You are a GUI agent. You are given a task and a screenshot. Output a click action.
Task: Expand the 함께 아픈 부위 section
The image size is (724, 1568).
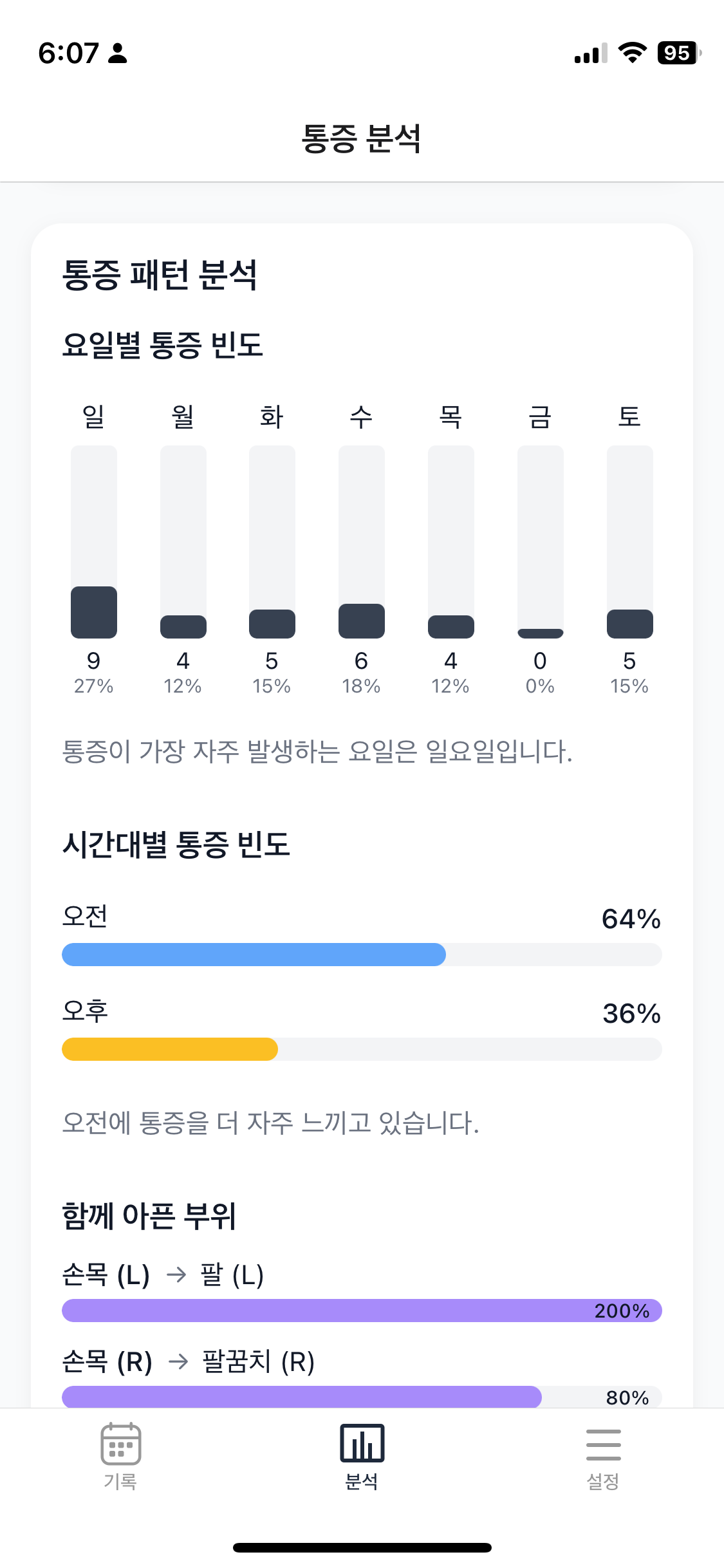(x=147, y=1217)
